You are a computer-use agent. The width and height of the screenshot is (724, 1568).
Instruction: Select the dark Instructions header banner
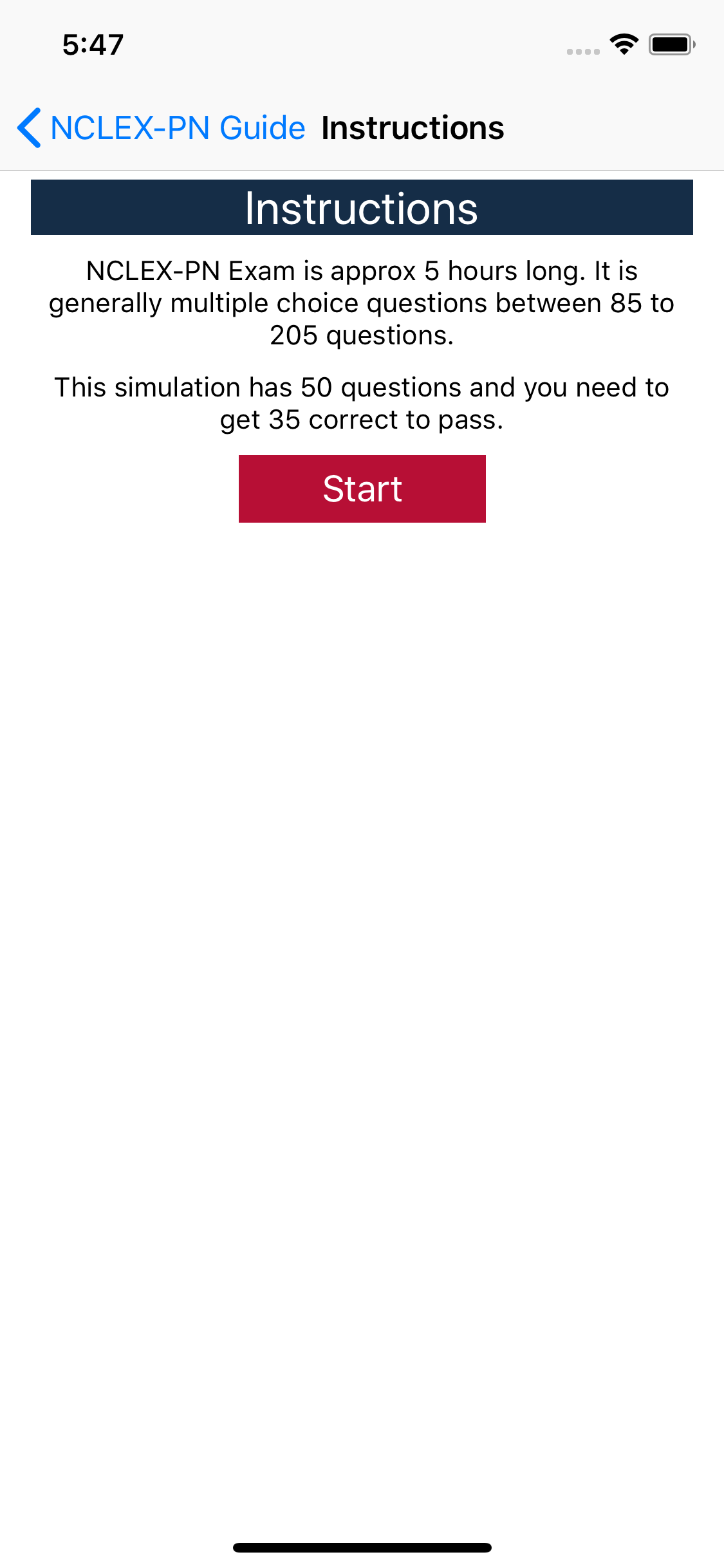point(362,207)
